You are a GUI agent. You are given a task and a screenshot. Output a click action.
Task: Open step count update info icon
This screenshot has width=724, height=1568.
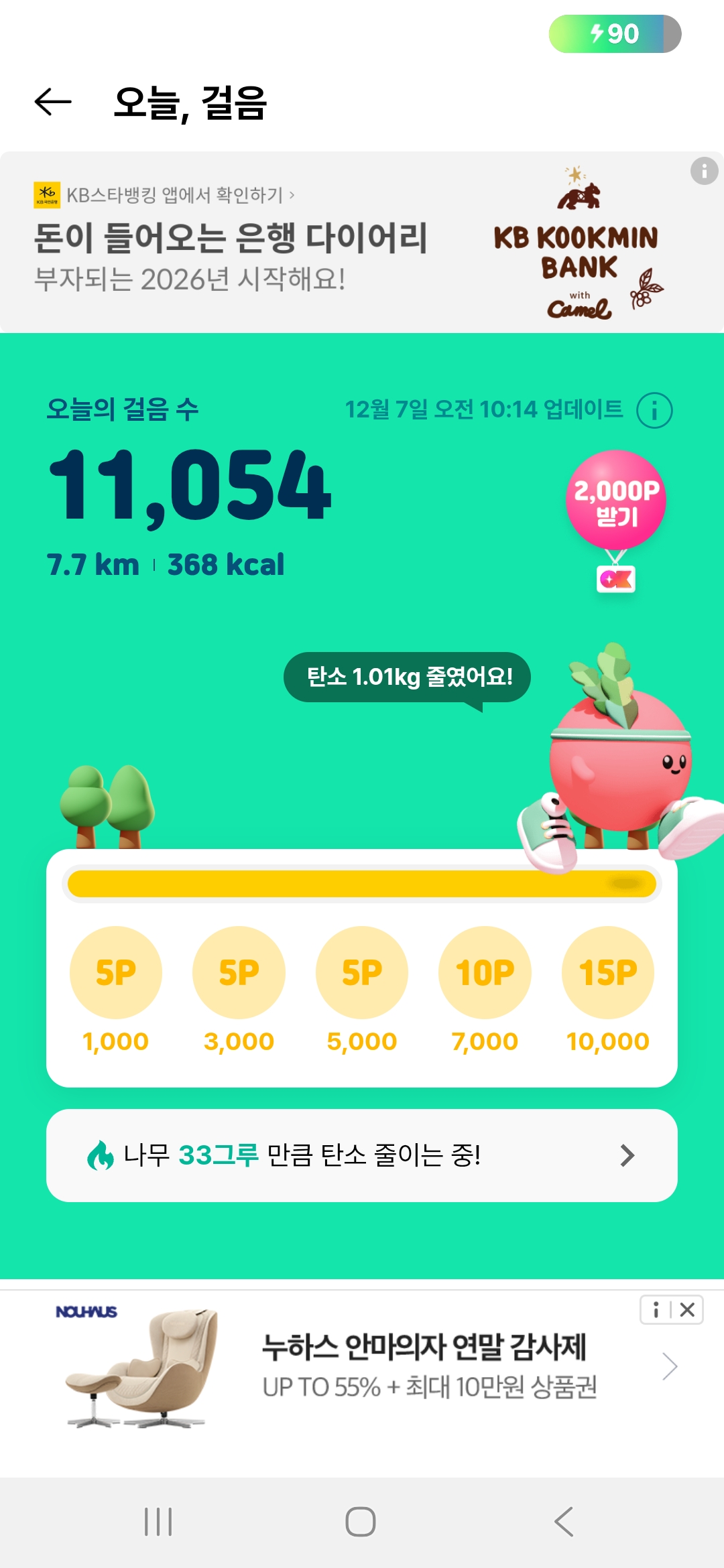[x=654, y=410]
